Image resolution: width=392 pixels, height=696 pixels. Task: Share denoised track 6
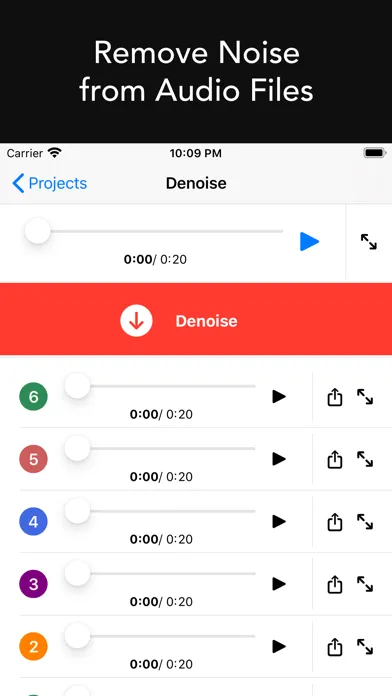point(335,396)
